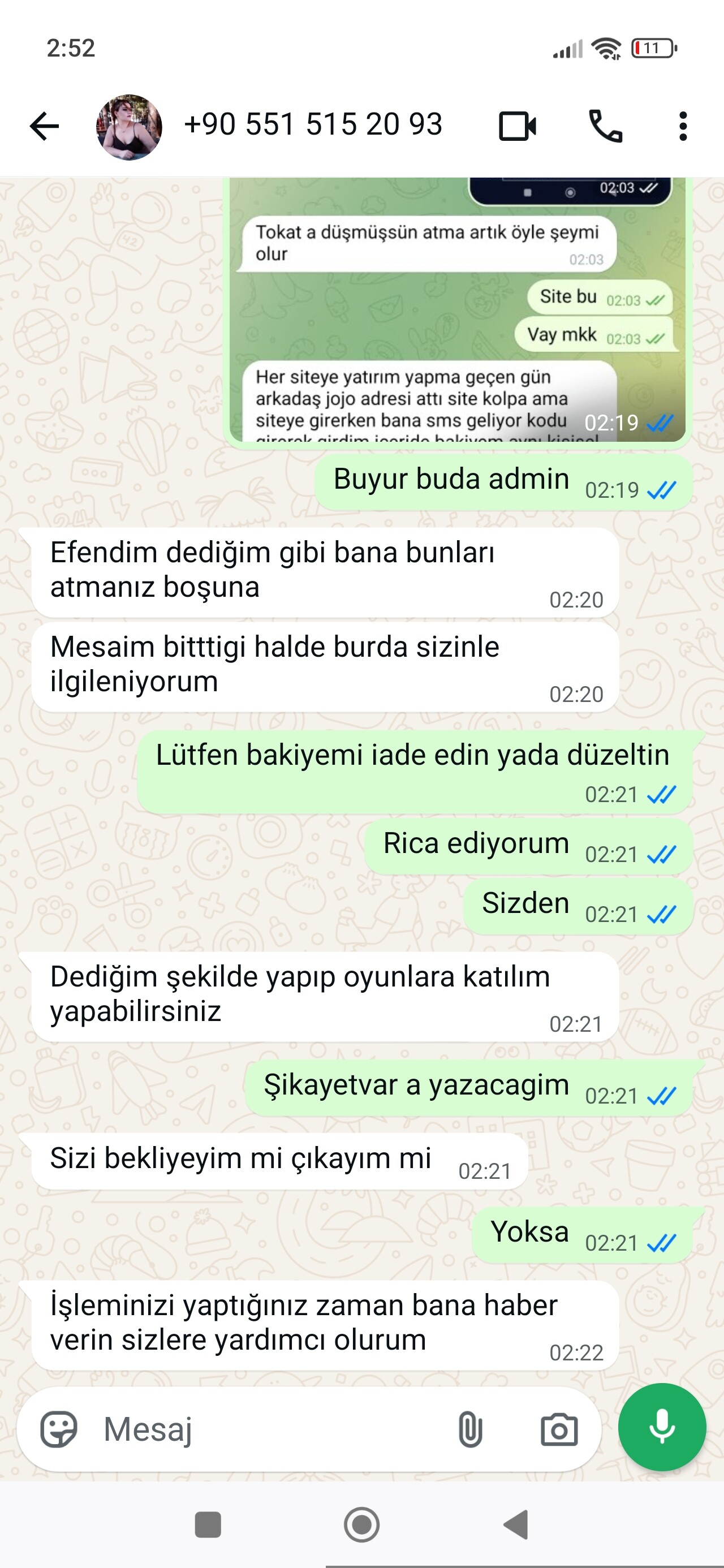The width and height of the screenshot is (724, 1568).
Task: Open recent apps with the square button
Action: (x=208, y=1525)
